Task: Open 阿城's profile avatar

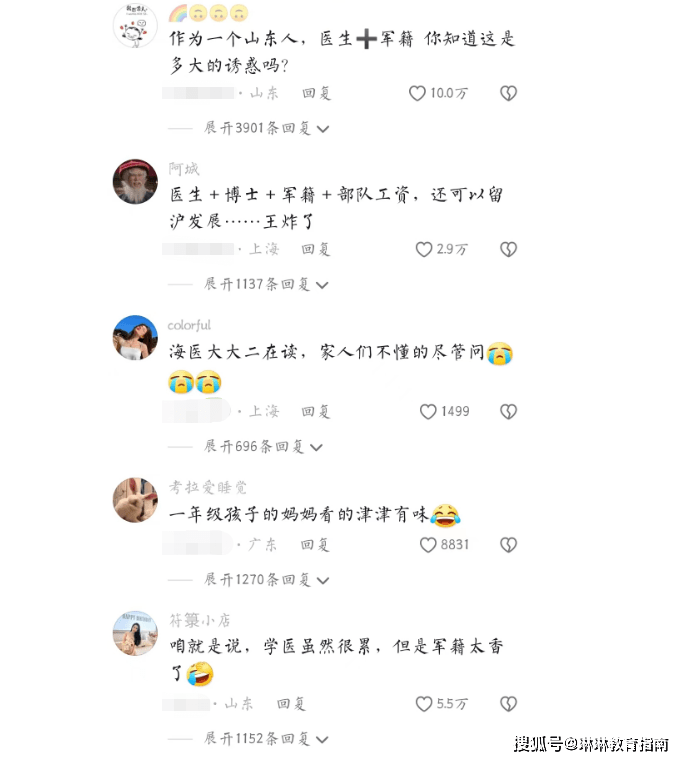Action: coord(133,182)
